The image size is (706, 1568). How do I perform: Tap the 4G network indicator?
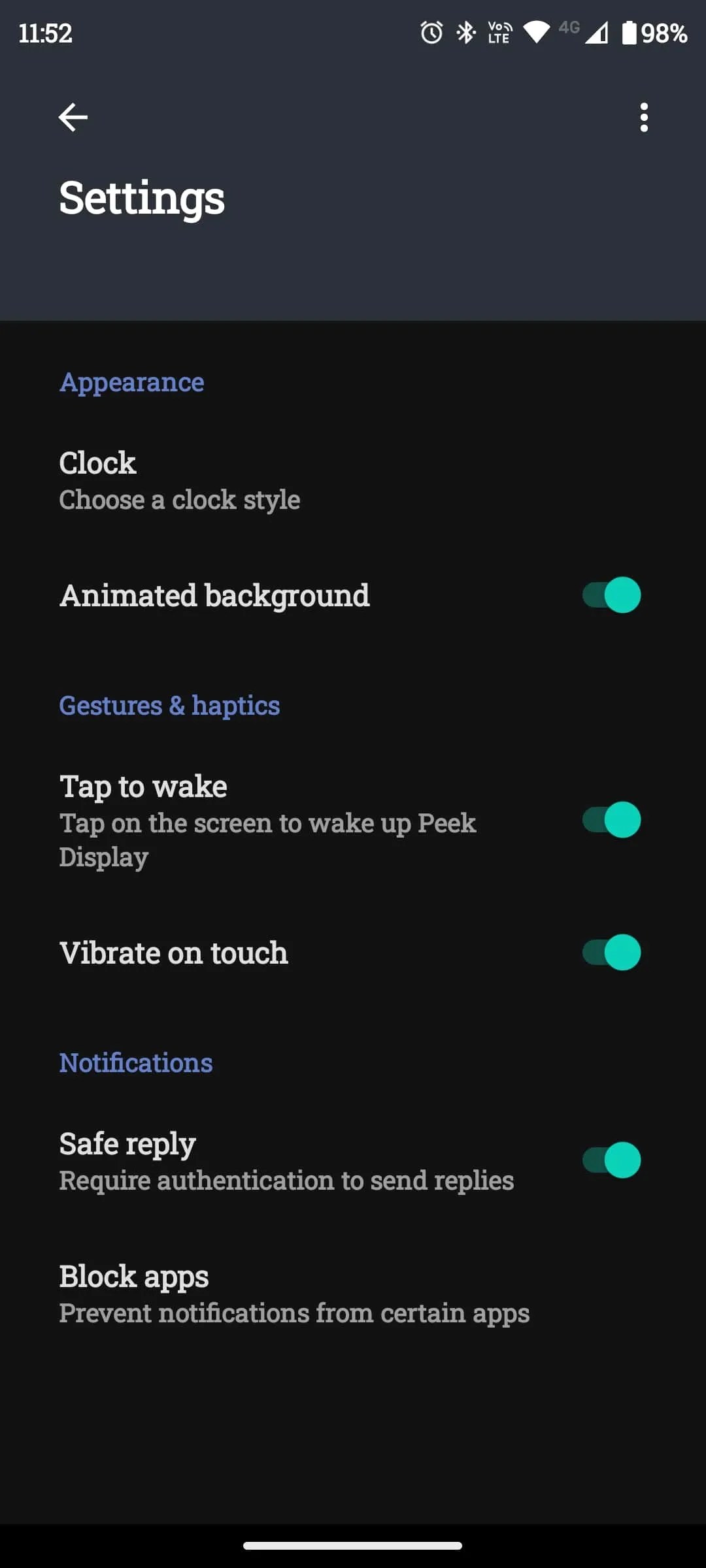(x=569, y=27)
